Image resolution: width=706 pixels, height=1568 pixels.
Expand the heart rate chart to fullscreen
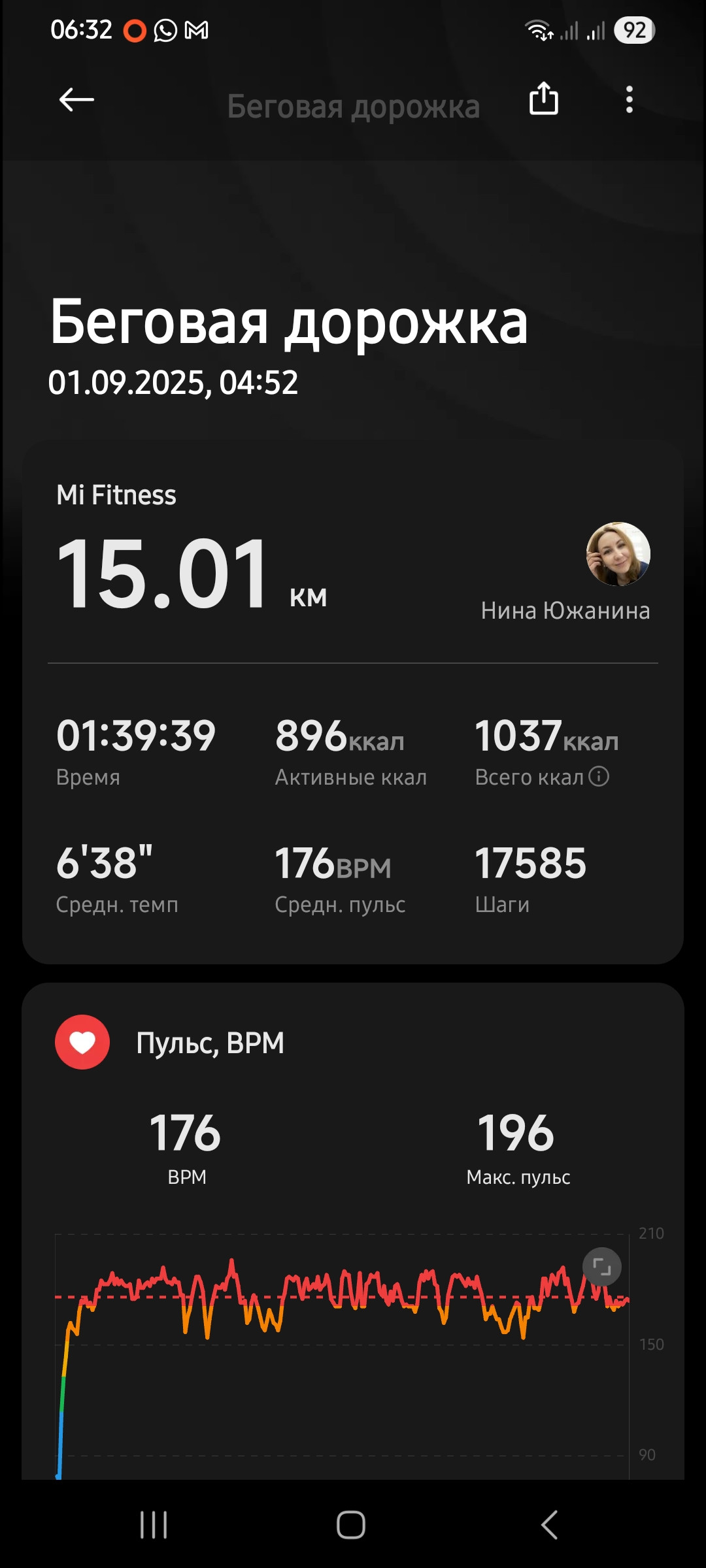[x=601, y=1267]
